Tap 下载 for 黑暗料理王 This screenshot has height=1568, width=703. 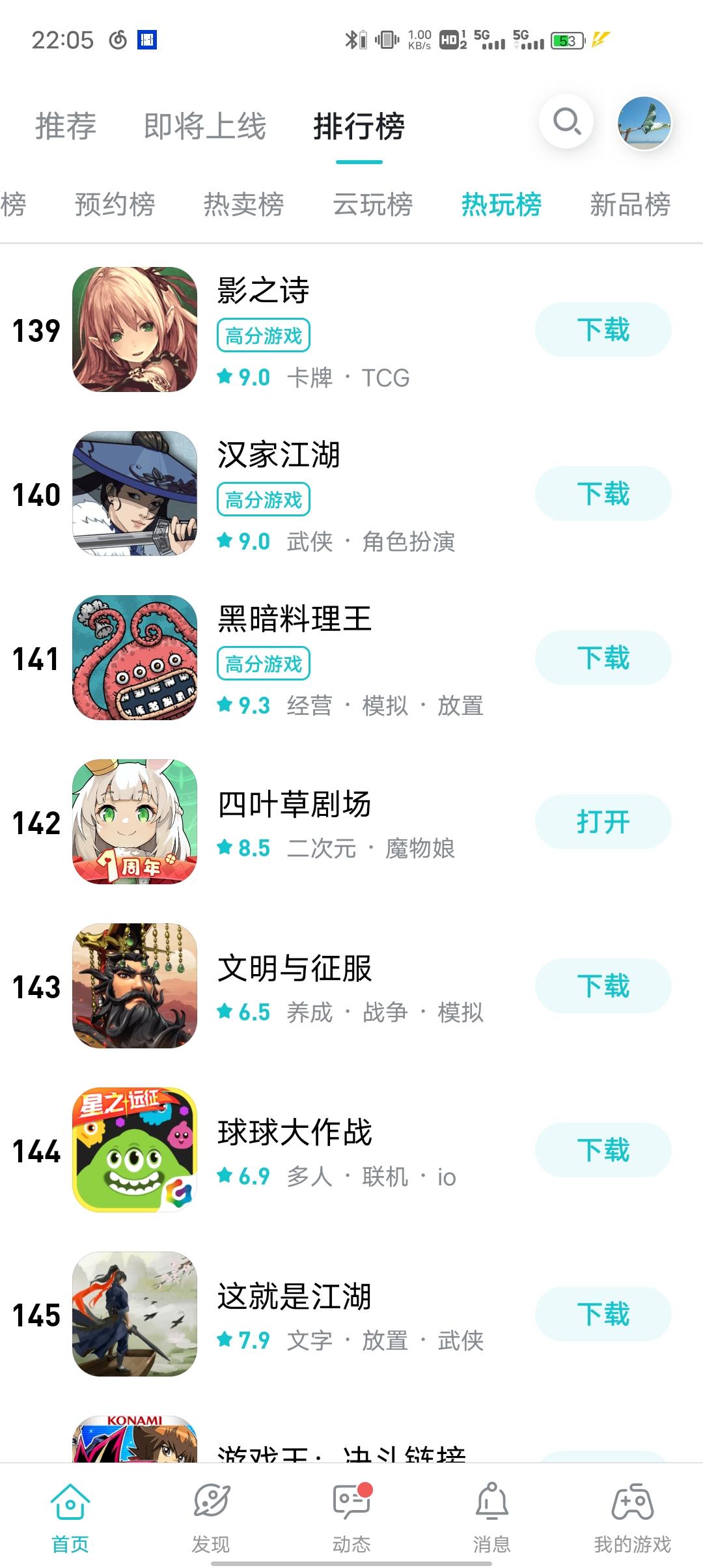pyautogui.click(x=603, y=658)
